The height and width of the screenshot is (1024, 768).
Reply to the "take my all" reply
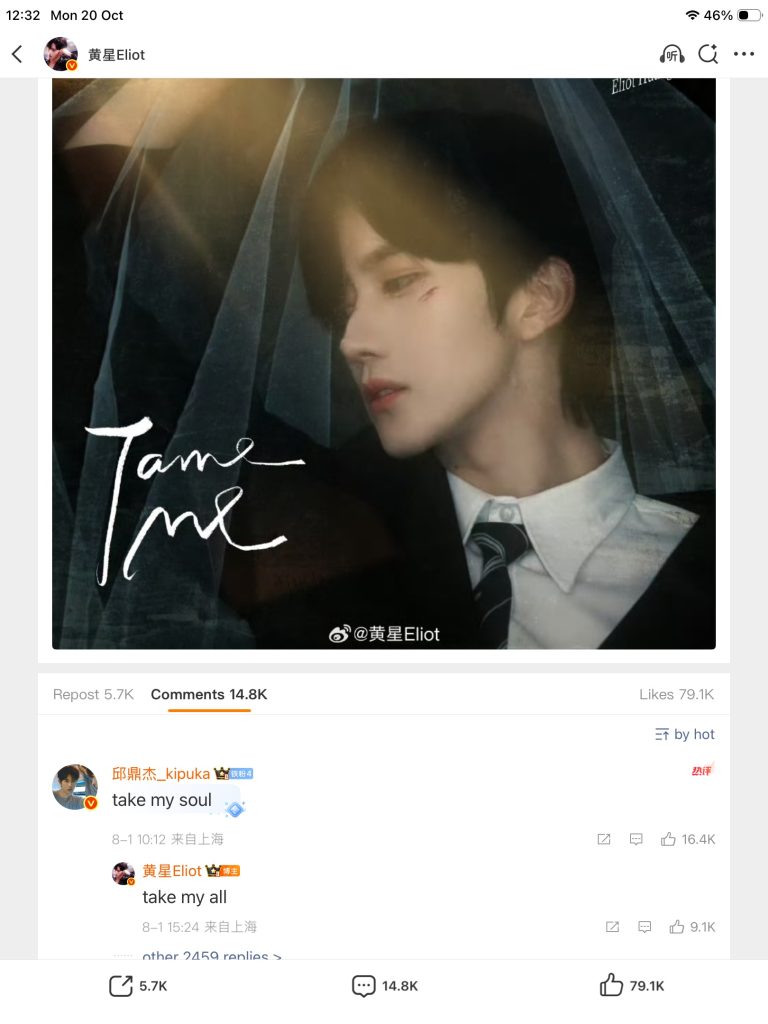[x=645, y=927]
